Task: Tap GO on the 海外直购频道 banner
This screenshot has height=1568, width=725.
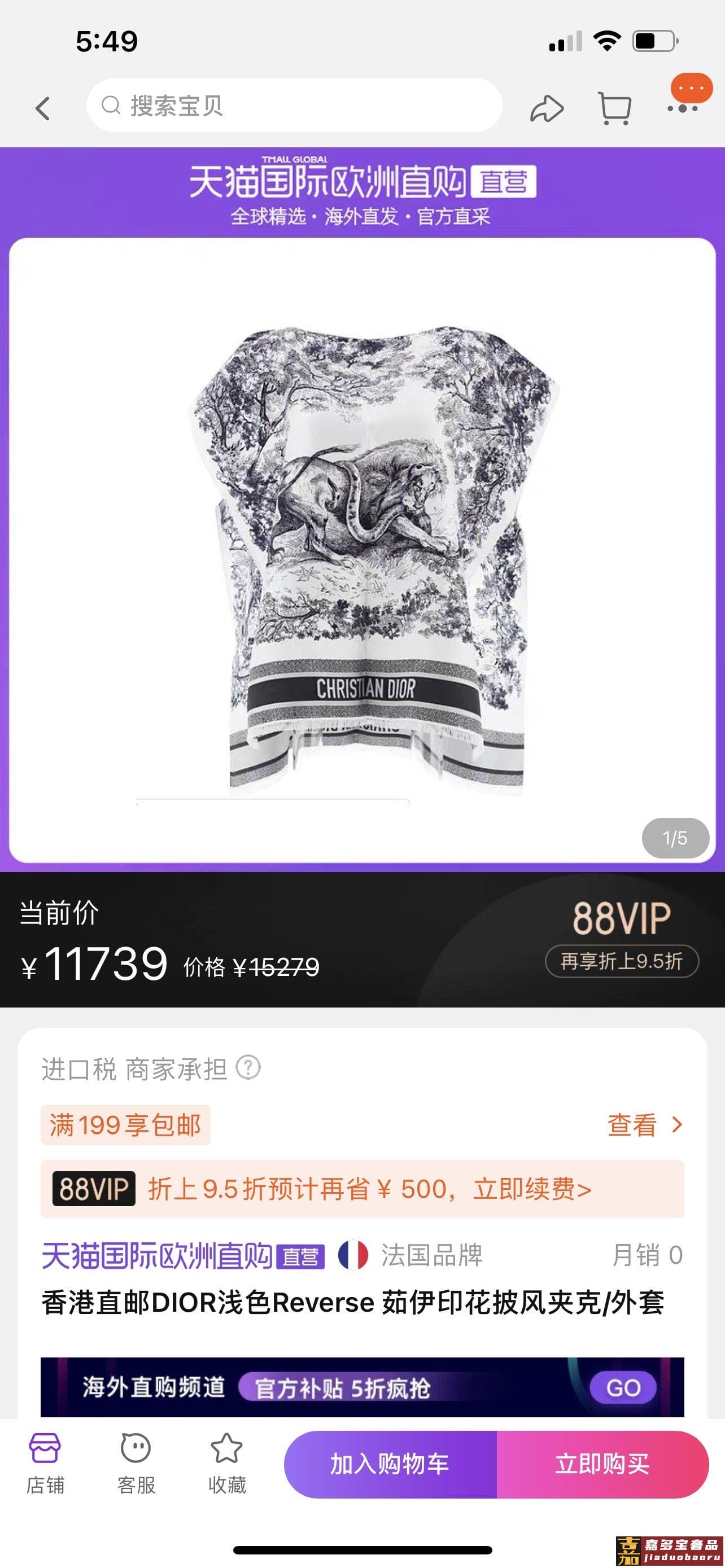Action: point(623,1387)
